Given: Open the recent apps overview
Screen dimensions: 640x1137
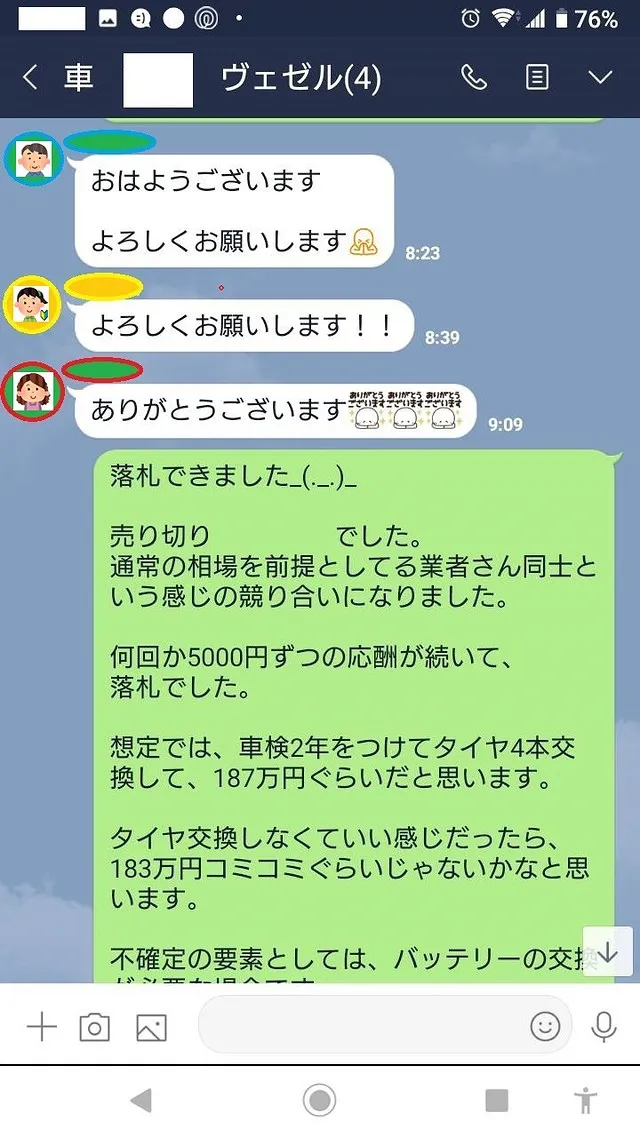Looking at the screenshot, I should click(497, 1101).
